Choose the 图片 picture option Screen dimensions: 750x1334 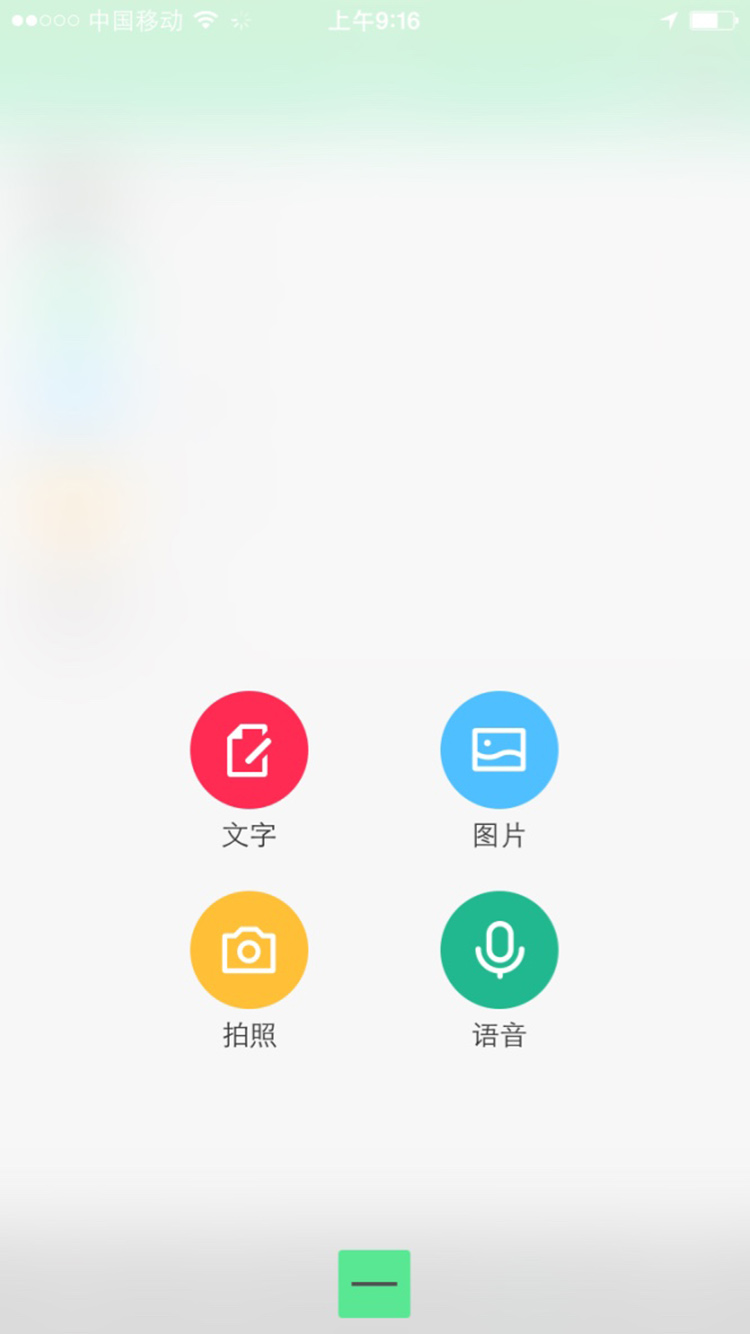(x=499, y=750)
